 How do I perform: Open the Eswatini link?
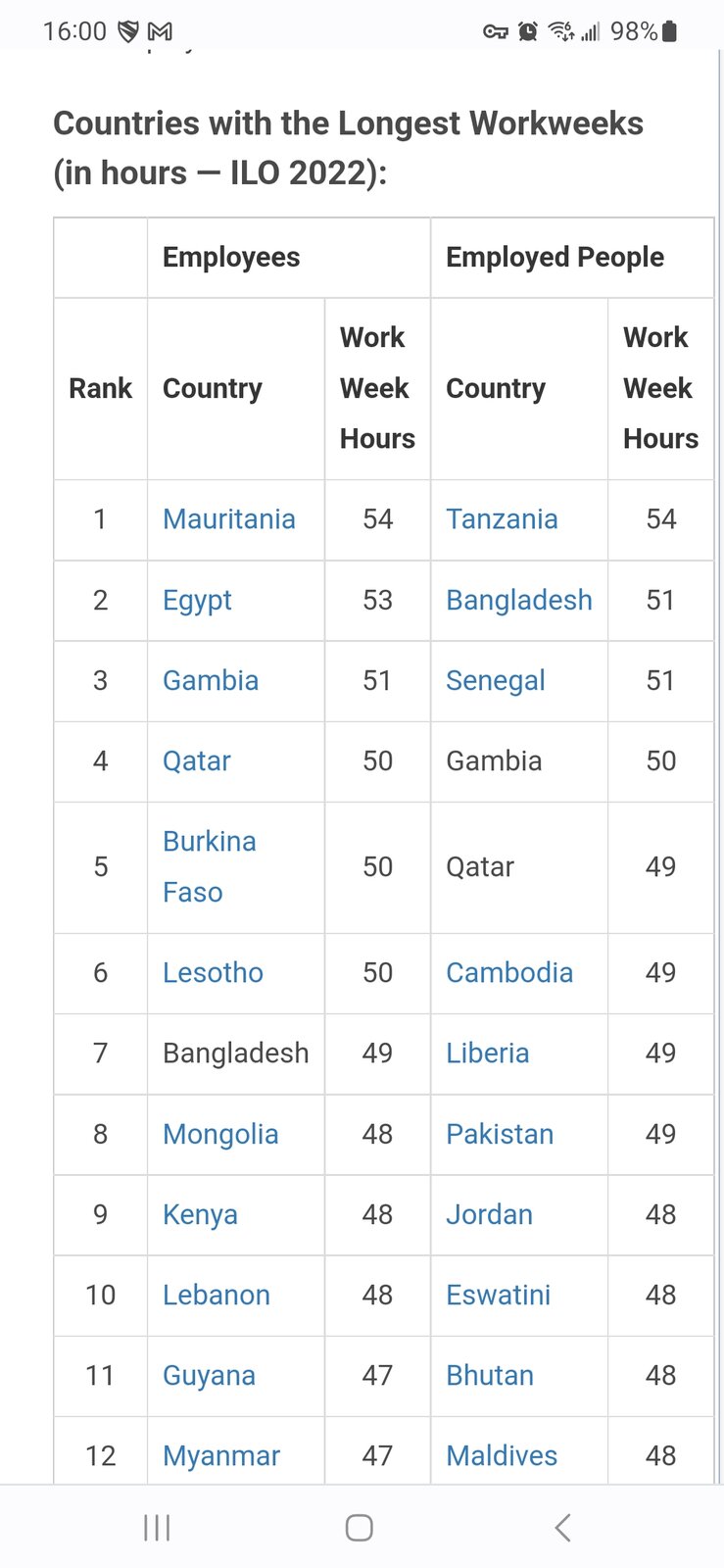click(x=498, y=1296)
